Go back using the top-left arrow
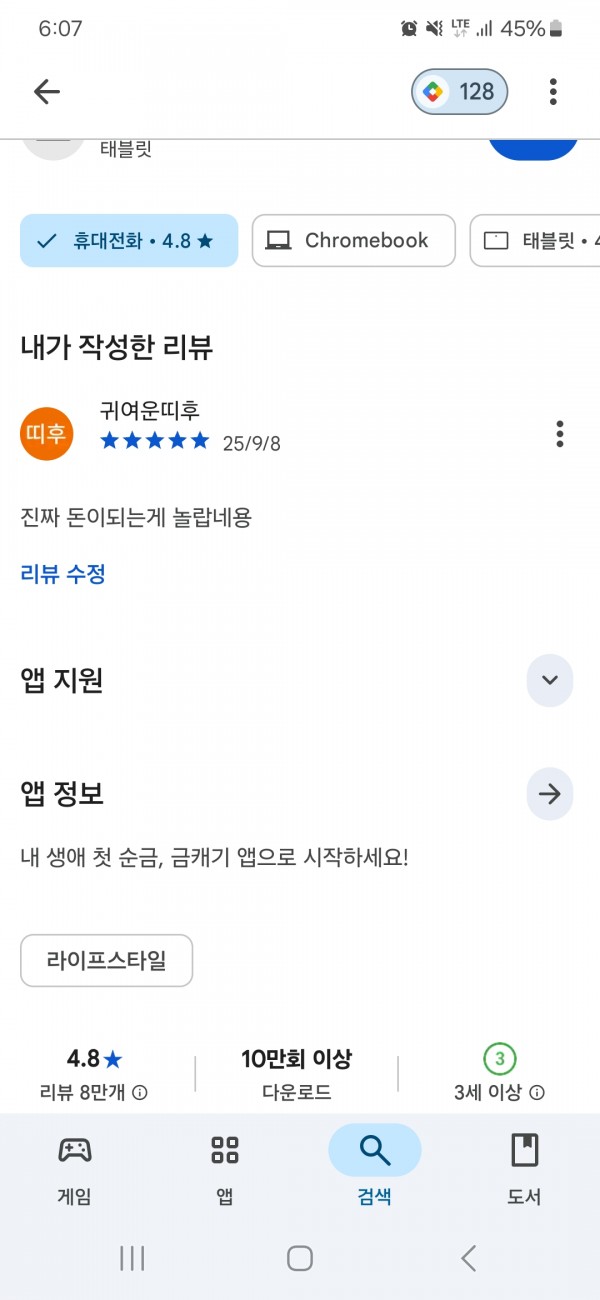 [47, 92]
